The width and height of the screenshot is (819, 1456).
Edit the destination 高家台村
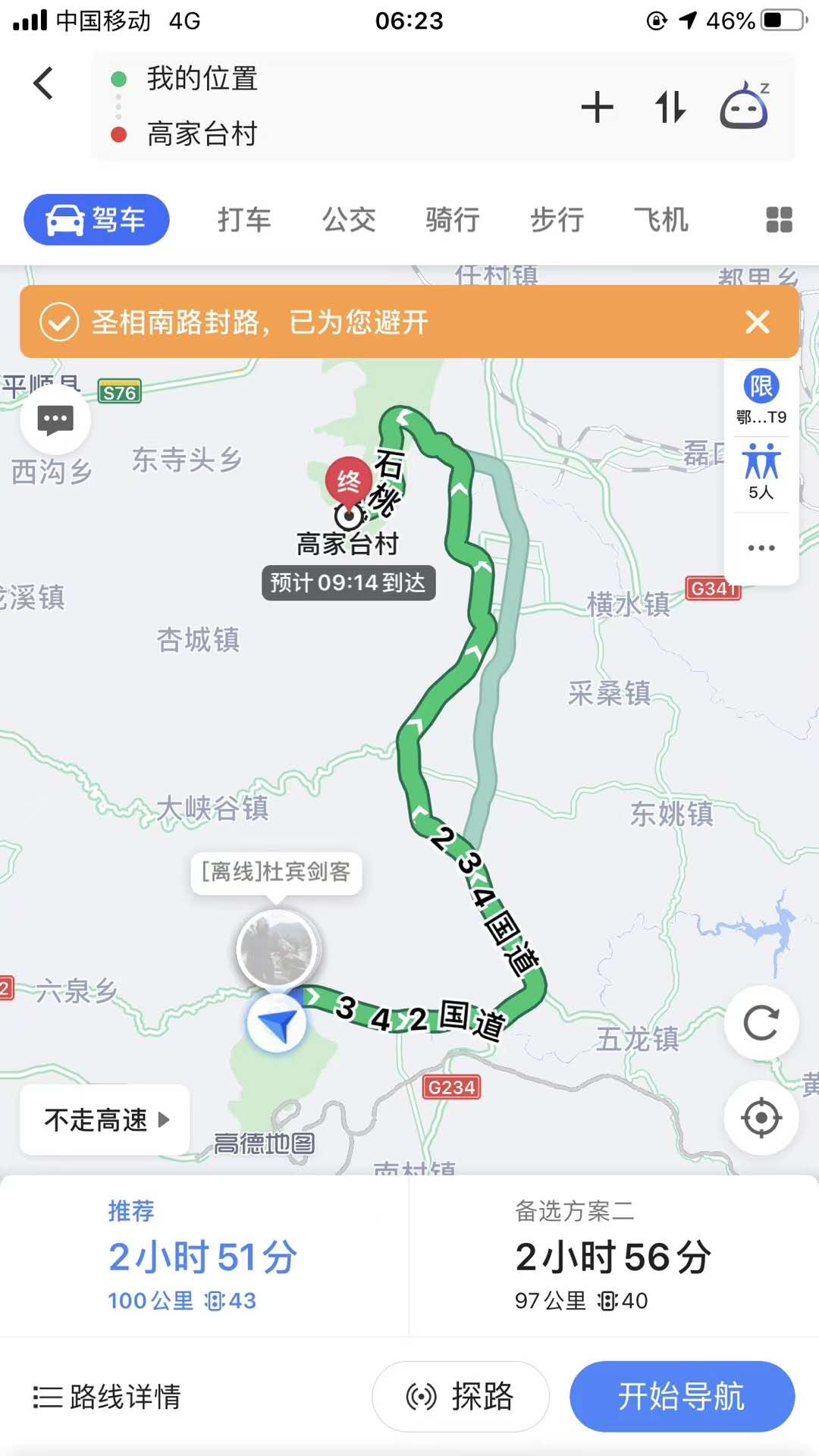(202, 134)
